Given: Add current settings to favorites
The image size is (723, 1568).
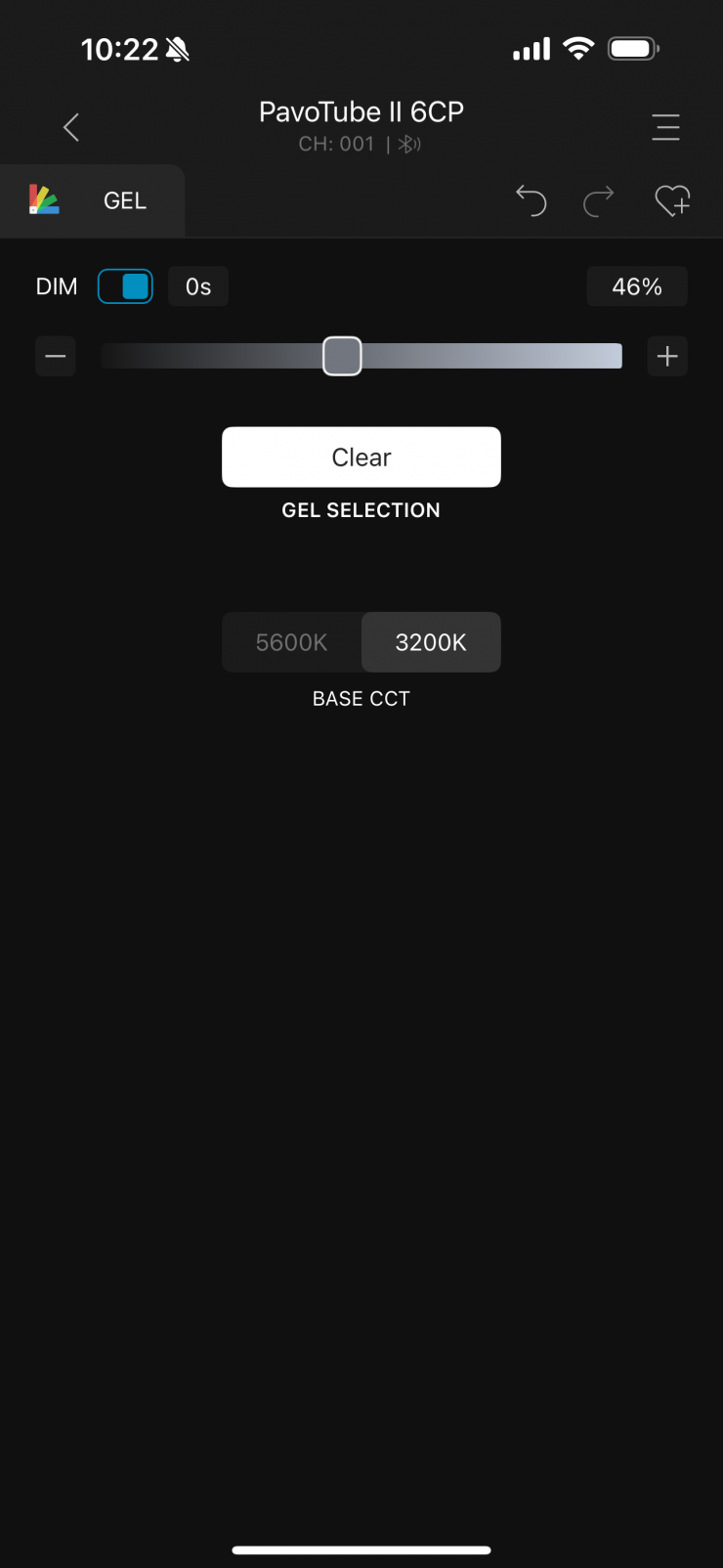Looking at the screenshot, I should coord(672,200).
